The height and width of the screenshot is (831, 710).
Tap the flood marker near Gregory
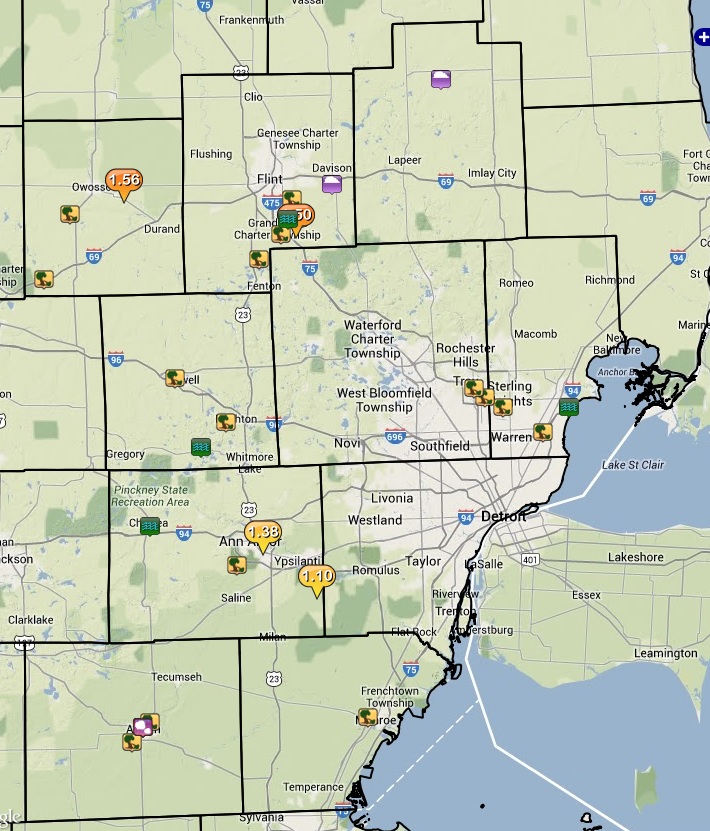[201, 446]
